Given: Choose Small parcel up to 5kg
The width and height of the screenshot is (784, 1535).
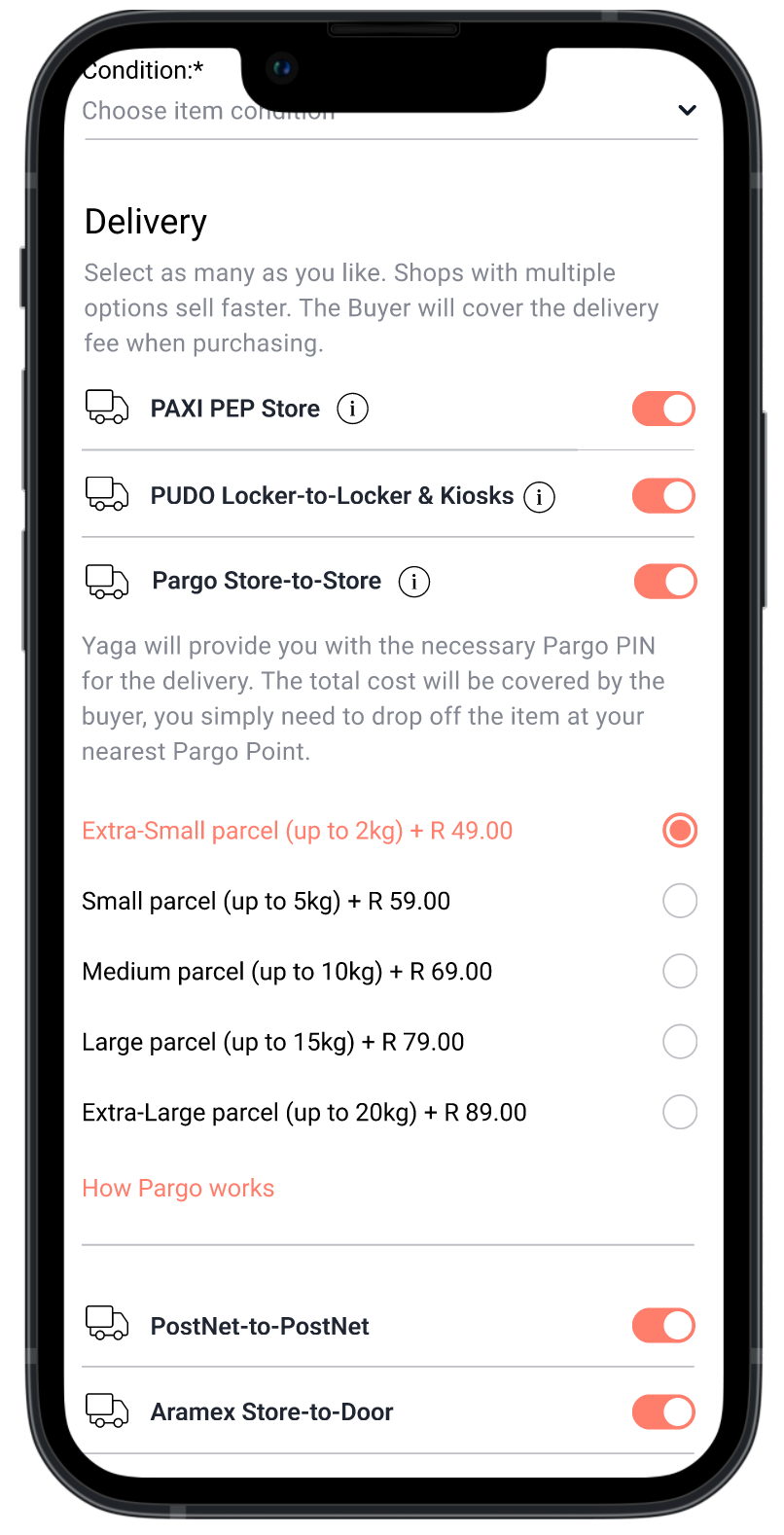Looking at the screenshot, I should pos(680,901).
